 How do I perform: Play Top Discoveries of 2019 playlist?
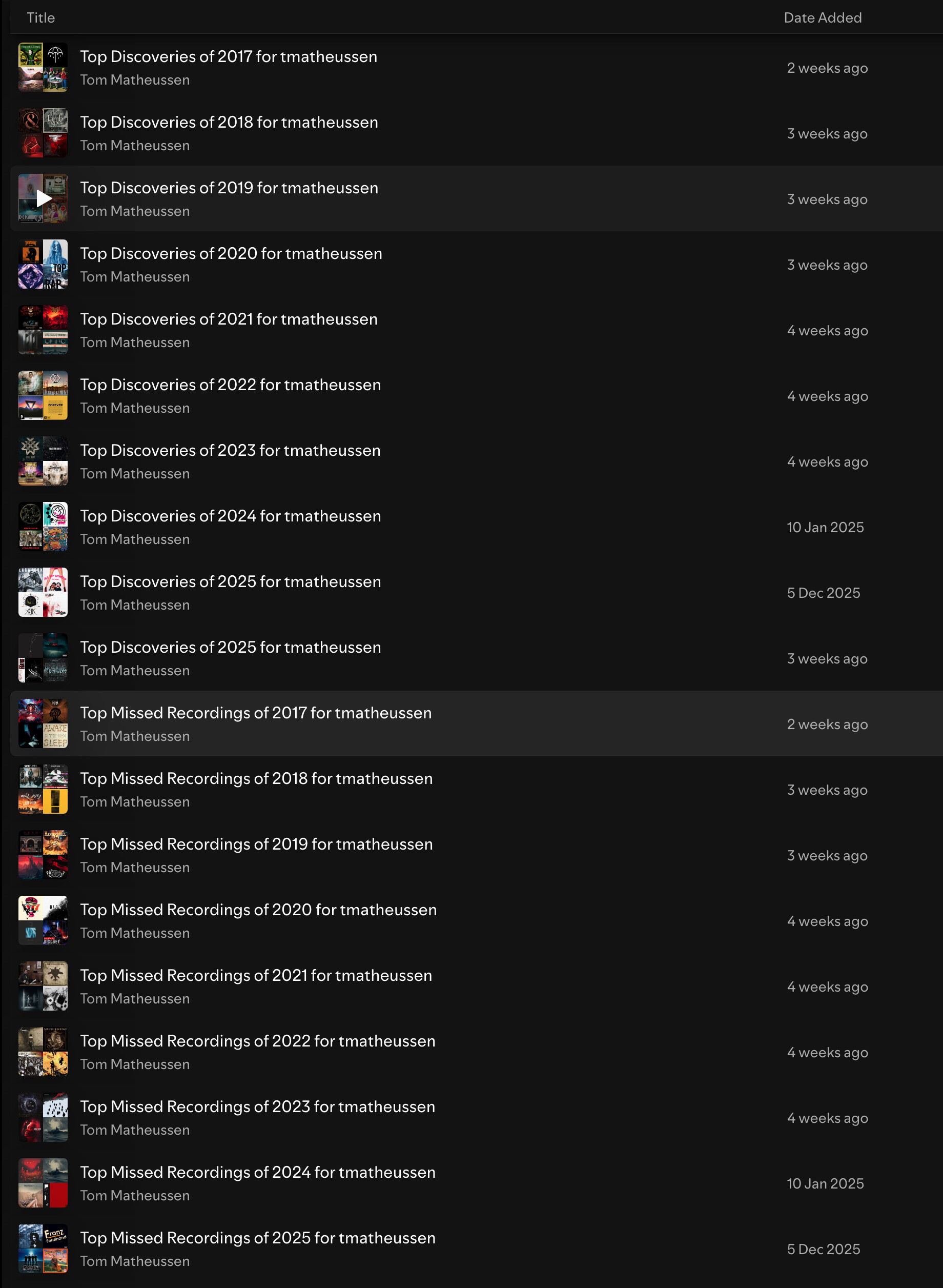point(44,198)
